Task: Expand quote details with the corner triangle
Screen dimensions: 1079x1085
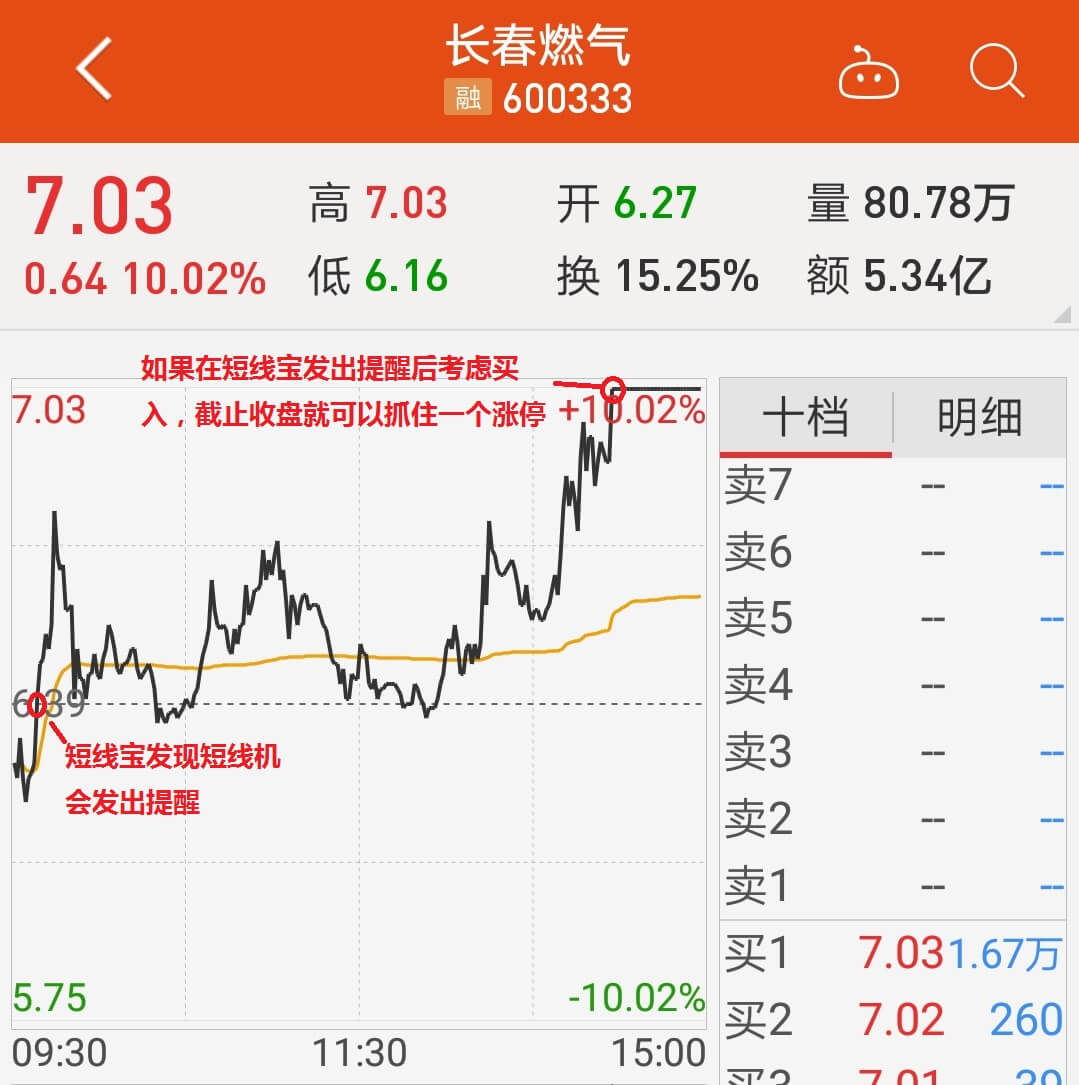Action: coord(1062,315)
